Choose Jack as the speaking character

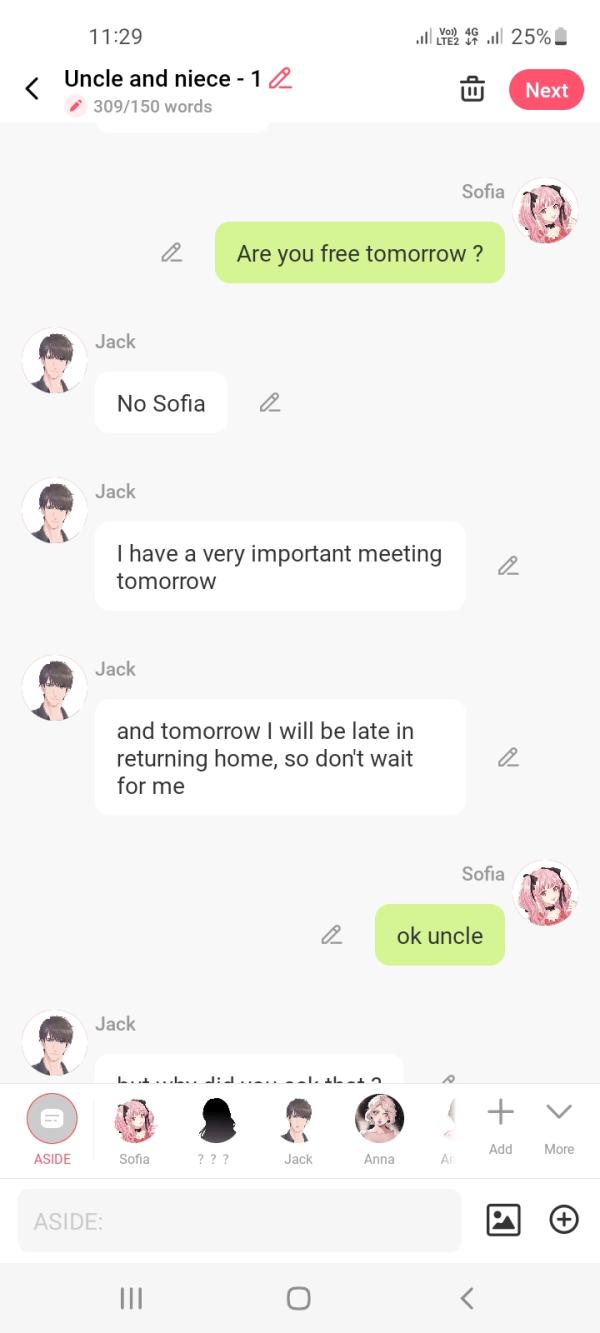pos(298,1129)
